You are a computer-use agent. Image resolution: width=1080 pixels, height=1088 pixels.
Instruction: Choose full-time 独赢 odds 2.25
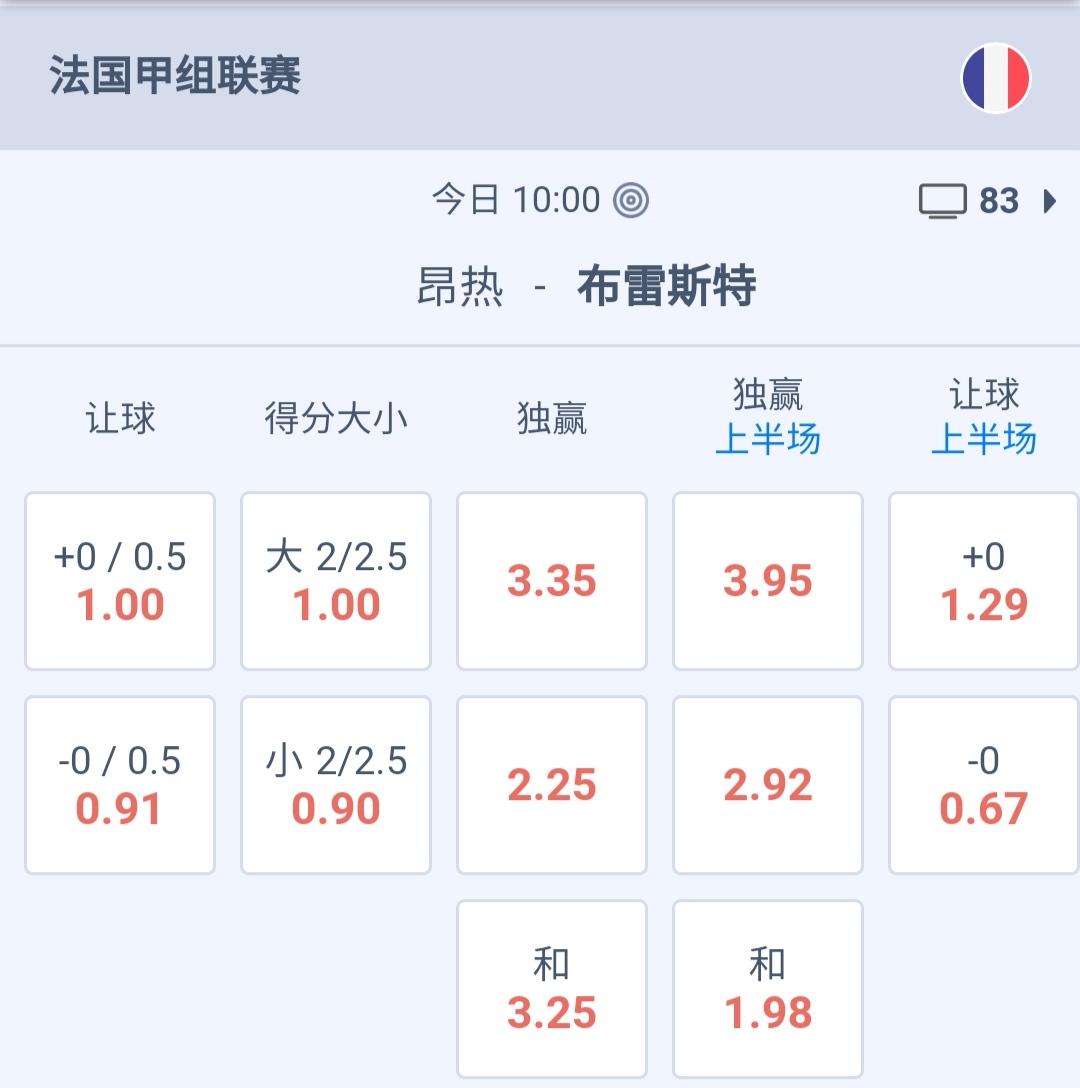[x=552, y=785]
